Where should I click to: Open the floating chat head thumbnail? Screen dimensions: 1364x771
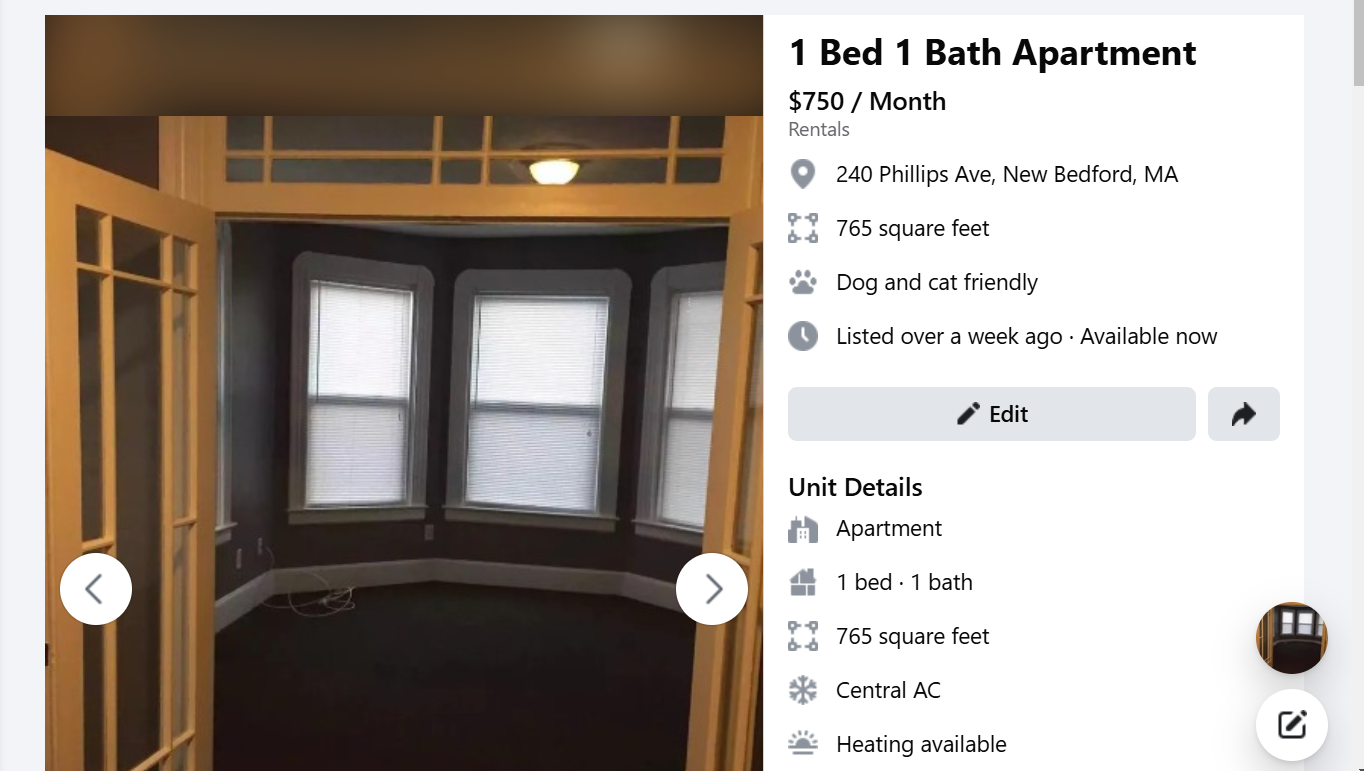pos(1291,638)
